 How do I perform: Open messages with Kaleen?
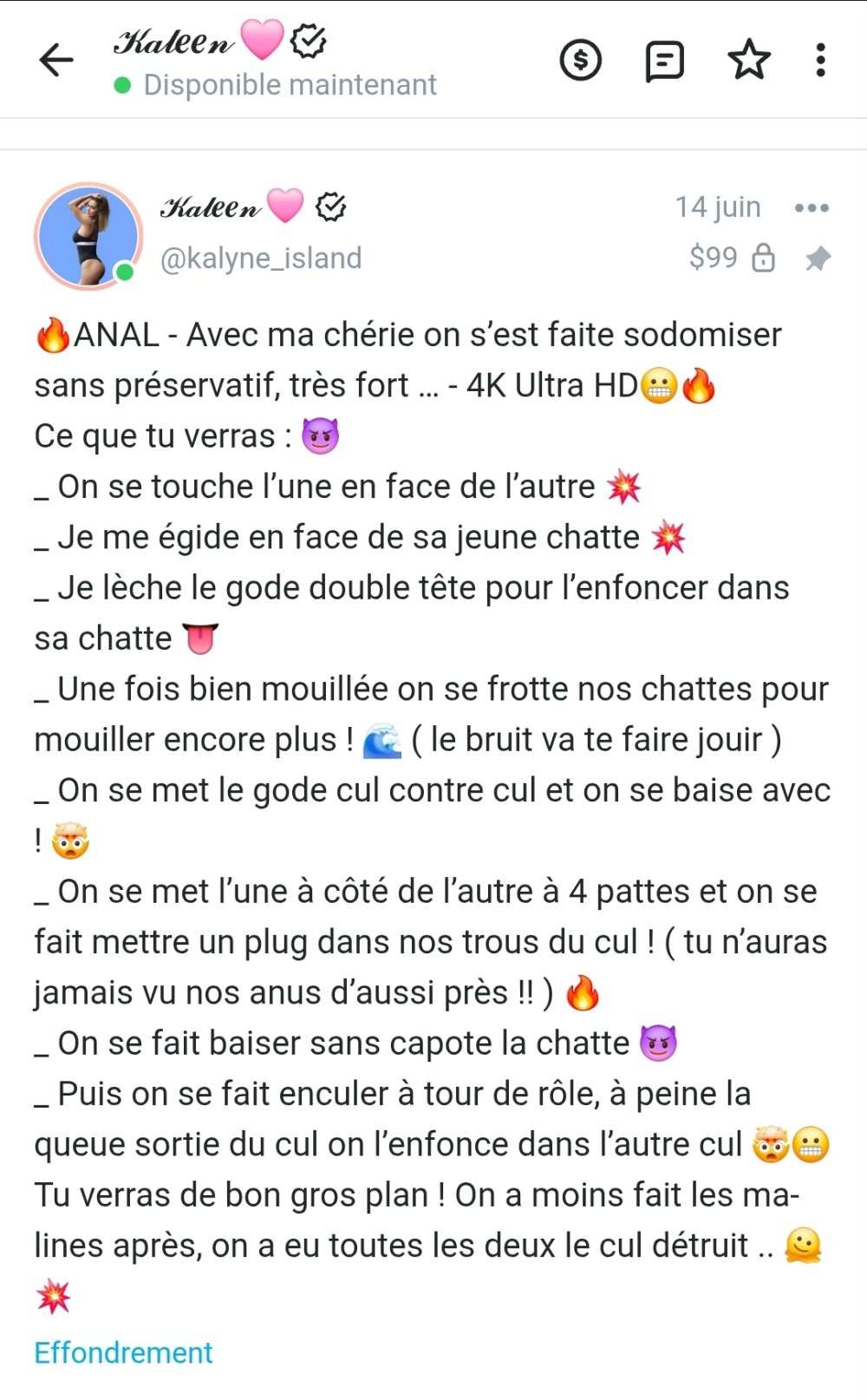(664, 61)
